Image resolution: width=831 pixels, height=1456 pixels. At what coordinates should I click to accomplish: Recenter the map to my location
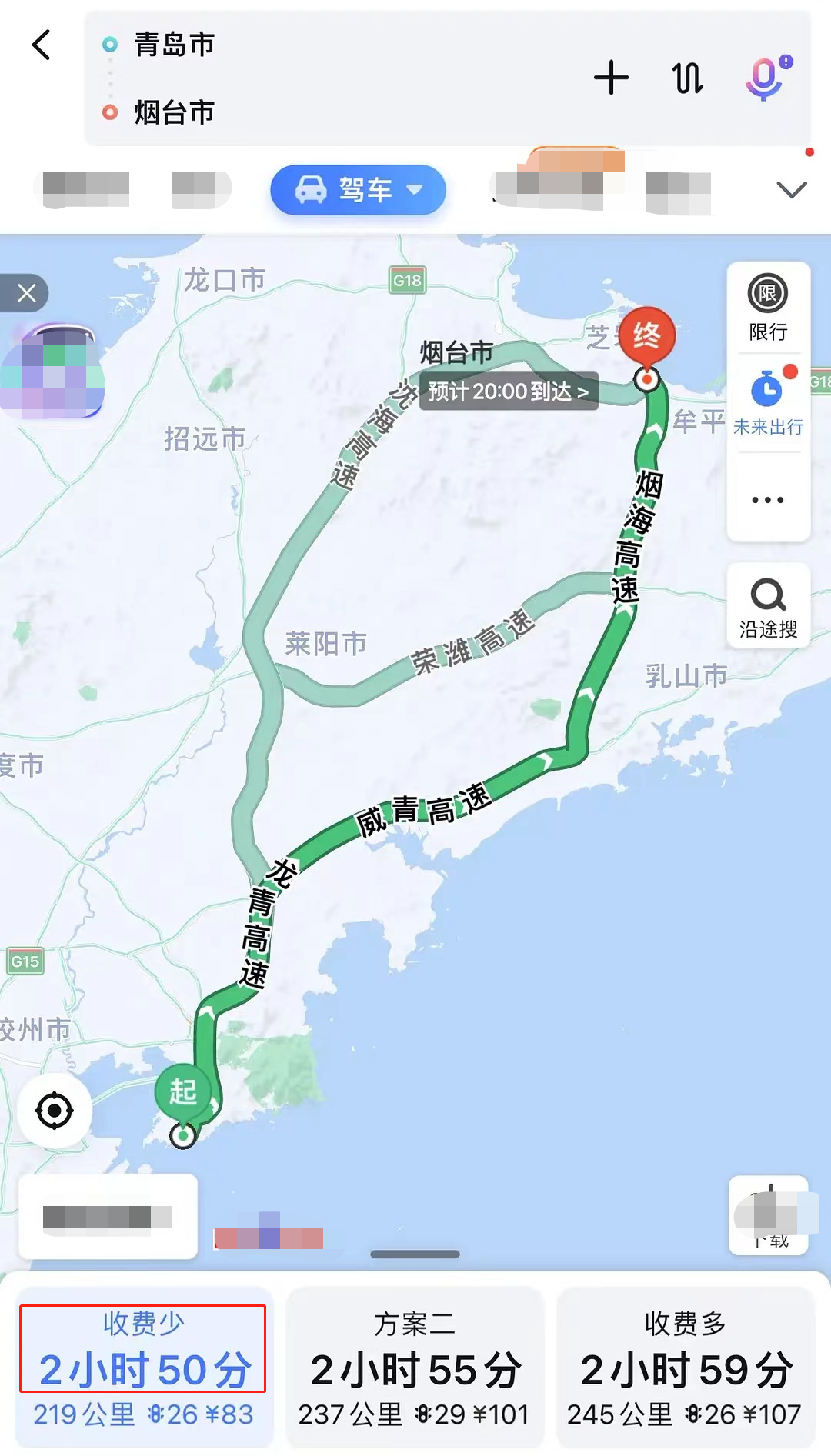(55, 1111)
